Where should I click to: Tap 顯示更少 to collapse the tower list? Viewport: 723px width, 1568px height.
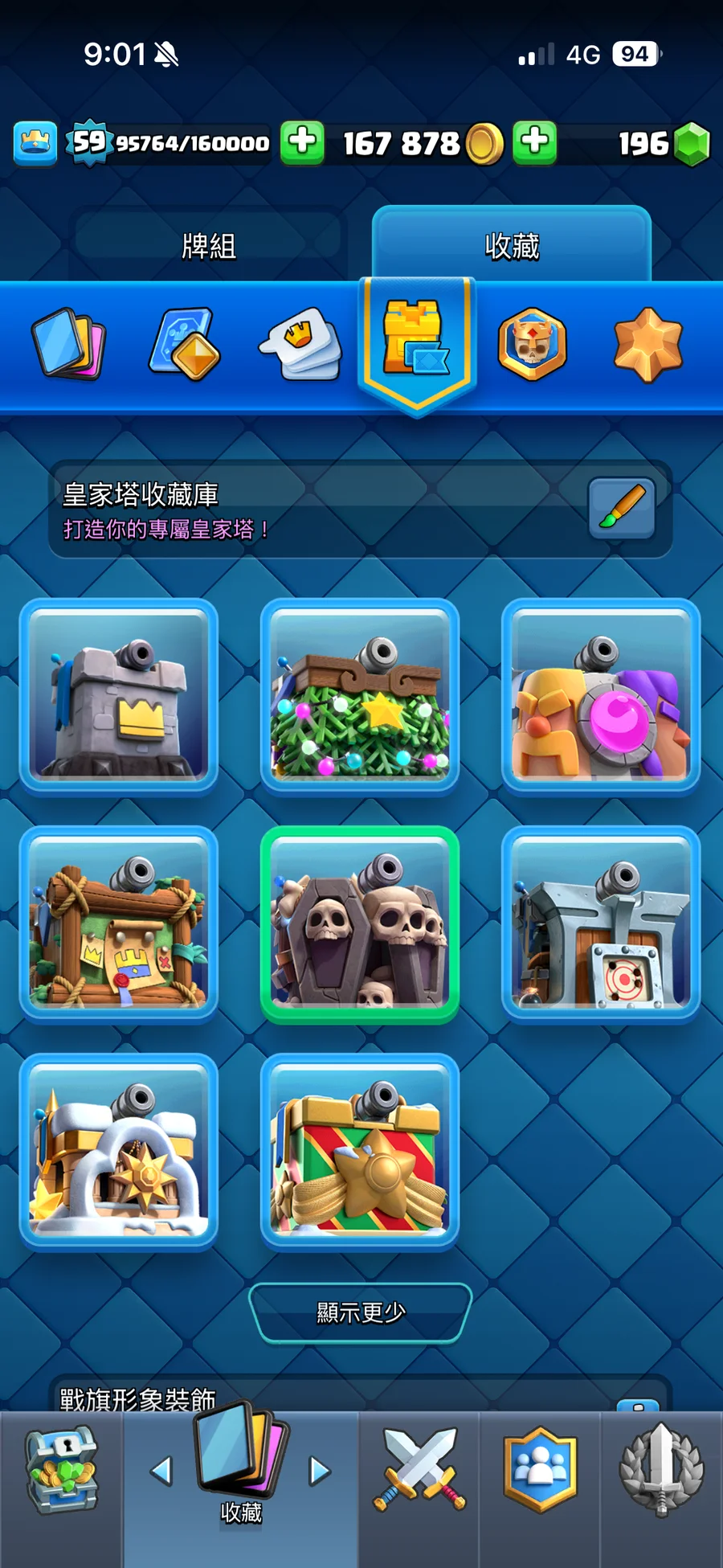click(x=361, y=1312)
